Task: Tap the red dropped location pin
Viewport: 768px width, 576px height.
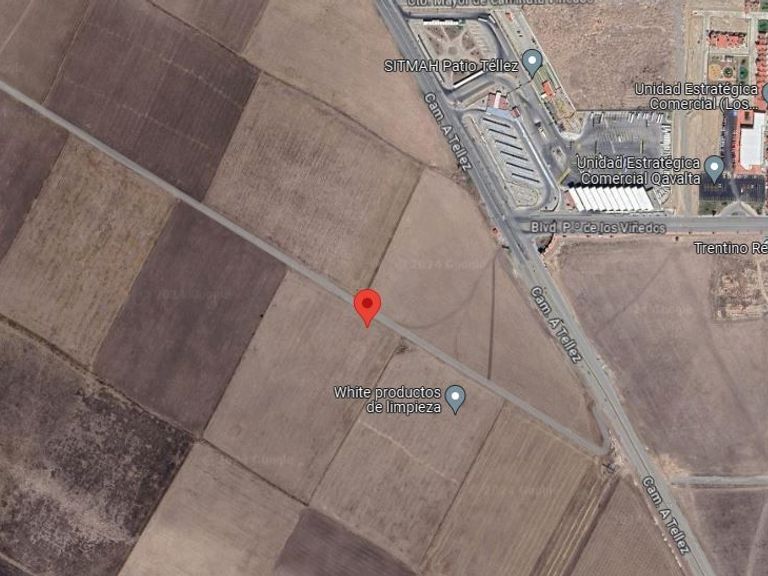Action: click(367, 308)
